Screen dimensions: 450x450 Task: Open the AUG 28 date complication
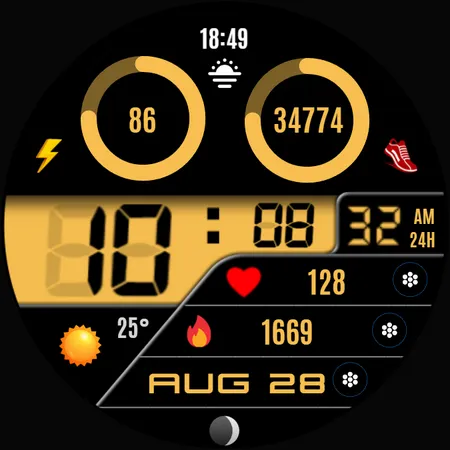pos(236,383)
